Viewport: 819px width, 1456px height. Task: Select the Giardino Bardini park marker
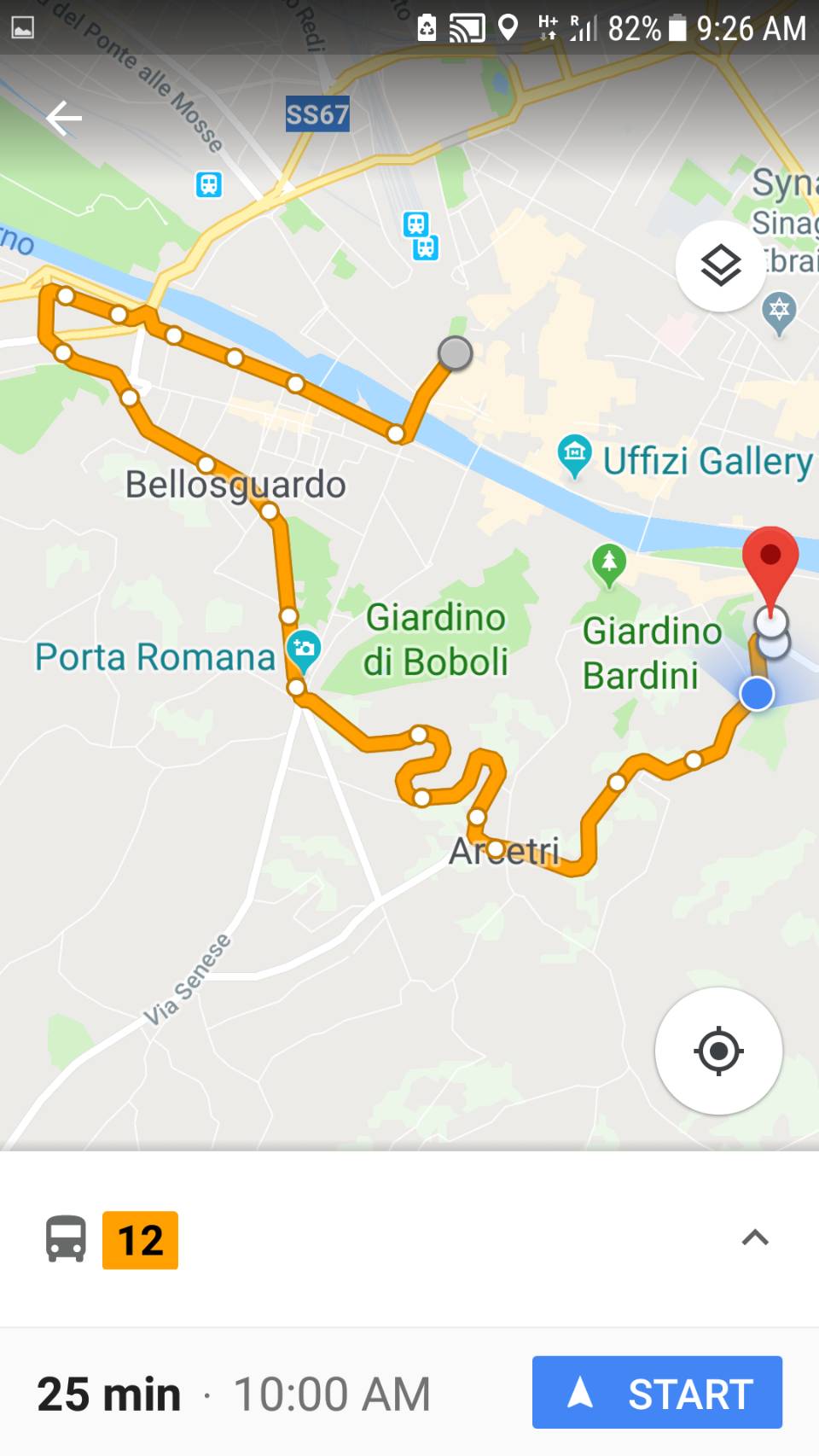point(608,566)
